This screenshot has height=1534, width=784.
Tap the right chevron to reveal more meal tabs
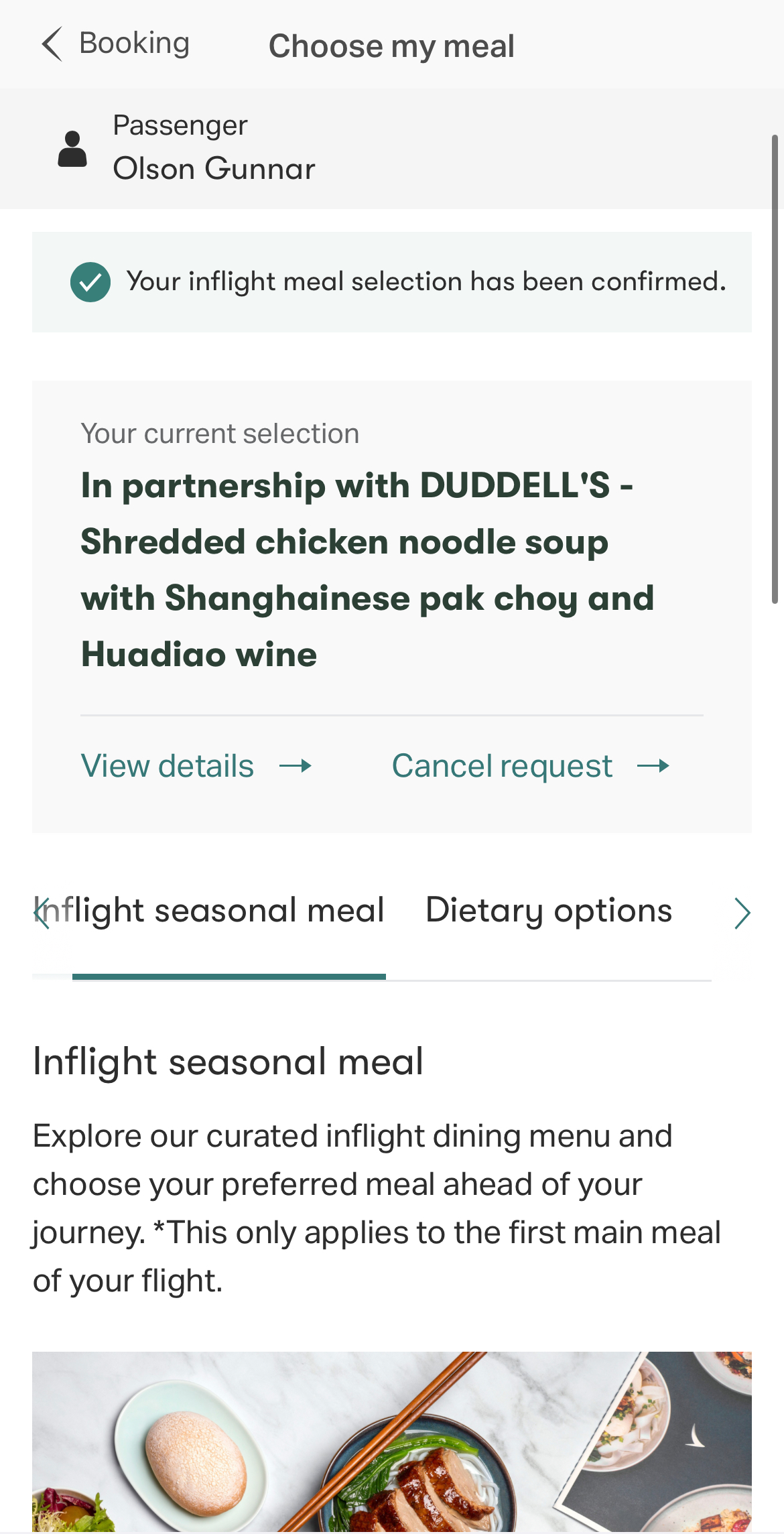pyautogui.click(x=742, y=911)
